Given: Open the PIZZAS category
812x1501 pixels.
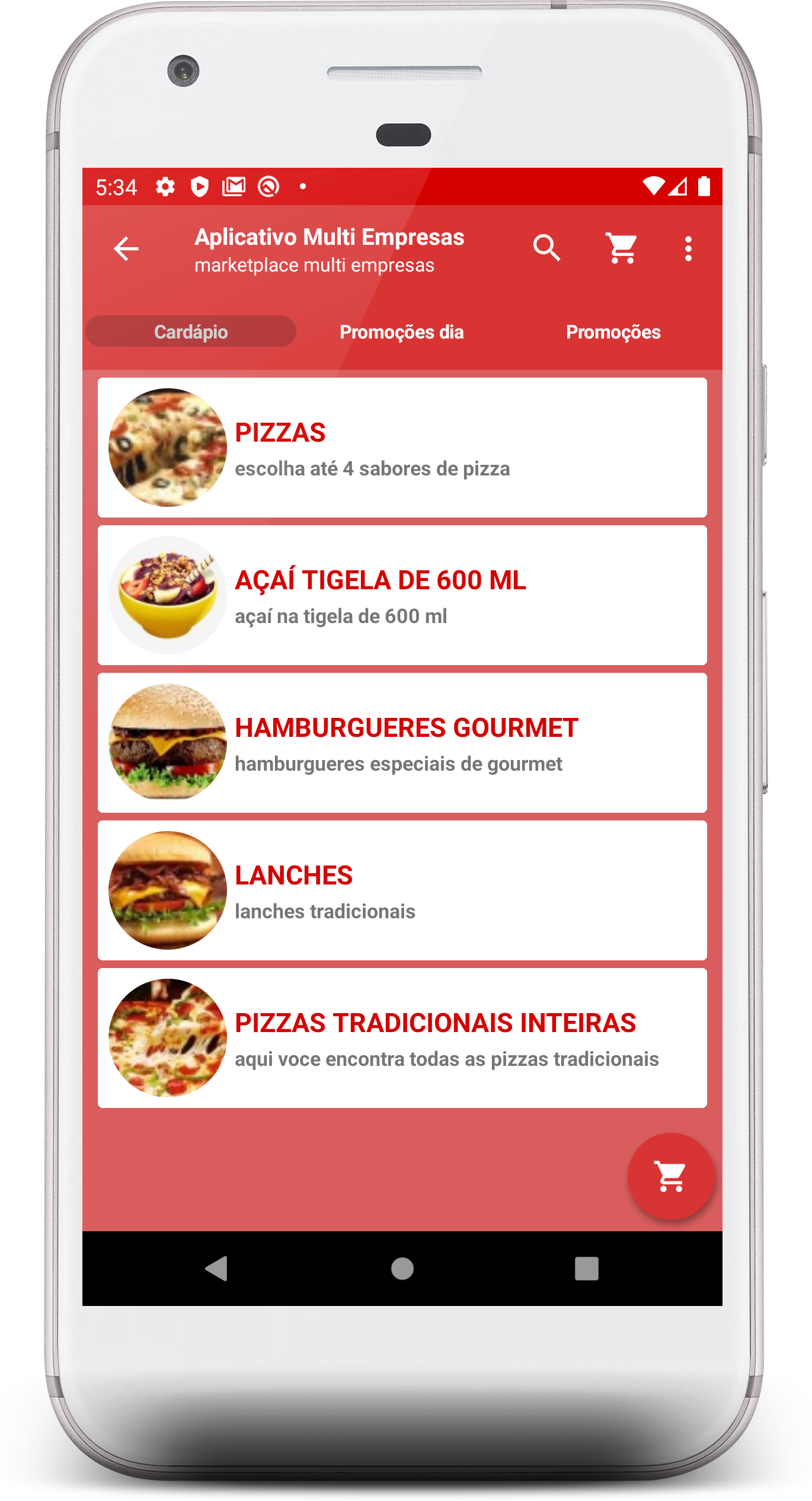Looking at the screenshot, I should pos(403,448).
